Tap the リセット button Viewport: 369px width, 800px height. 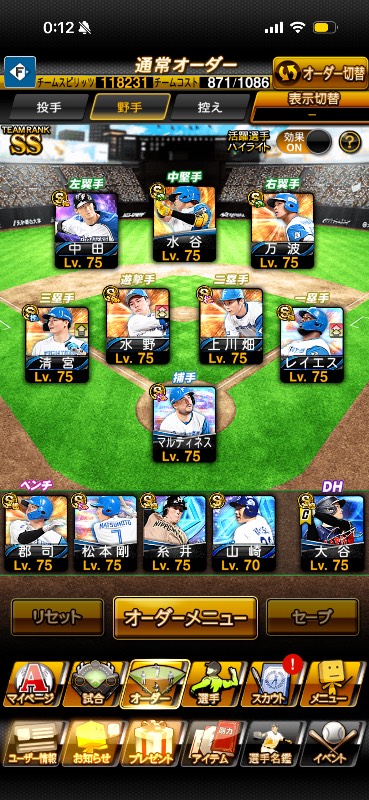[57, 617]
